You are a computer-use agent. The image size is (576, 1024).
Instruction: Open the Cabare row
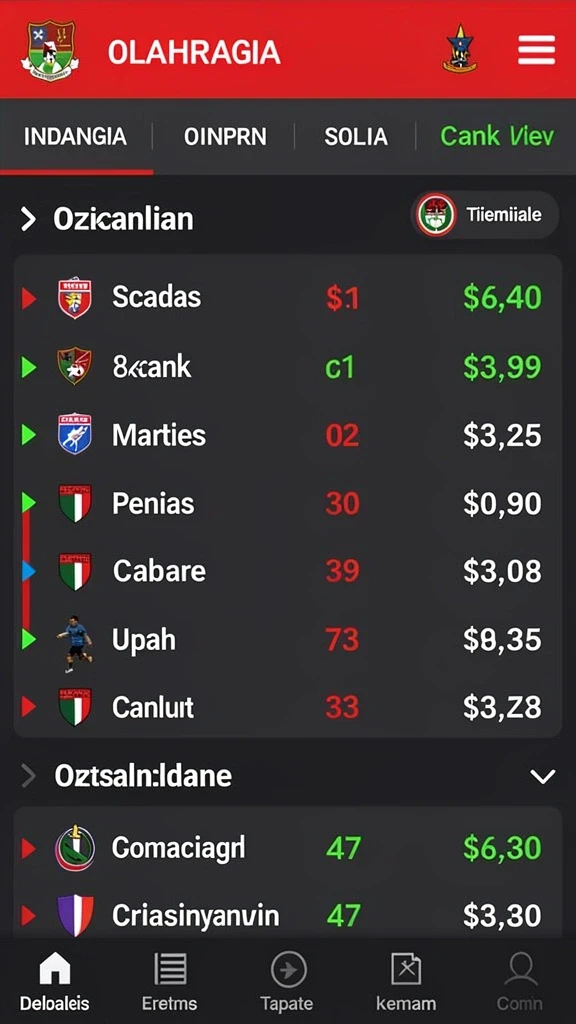(x=287, y=571)
